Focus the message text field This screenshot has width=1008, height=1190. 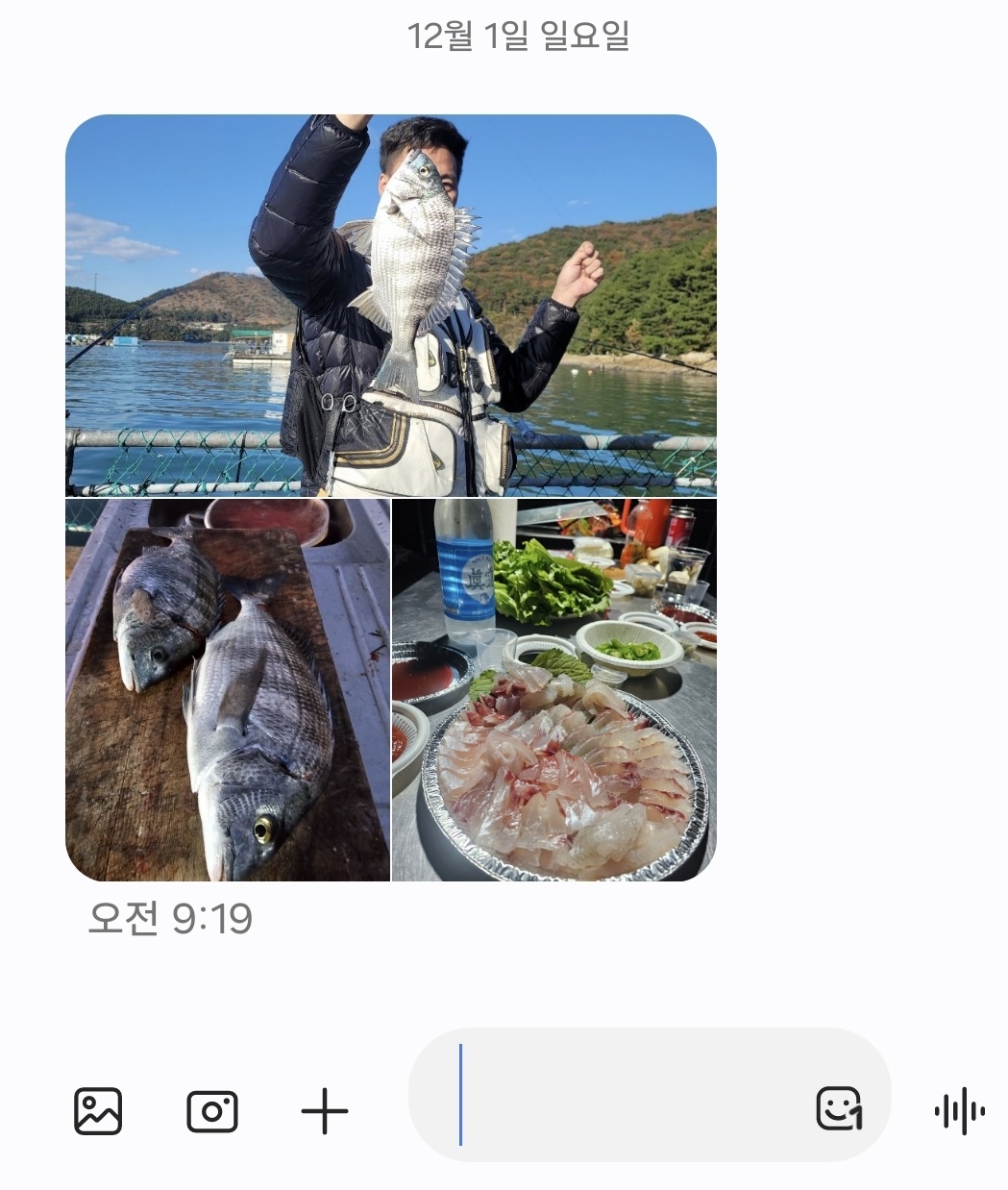point(625,1095)
